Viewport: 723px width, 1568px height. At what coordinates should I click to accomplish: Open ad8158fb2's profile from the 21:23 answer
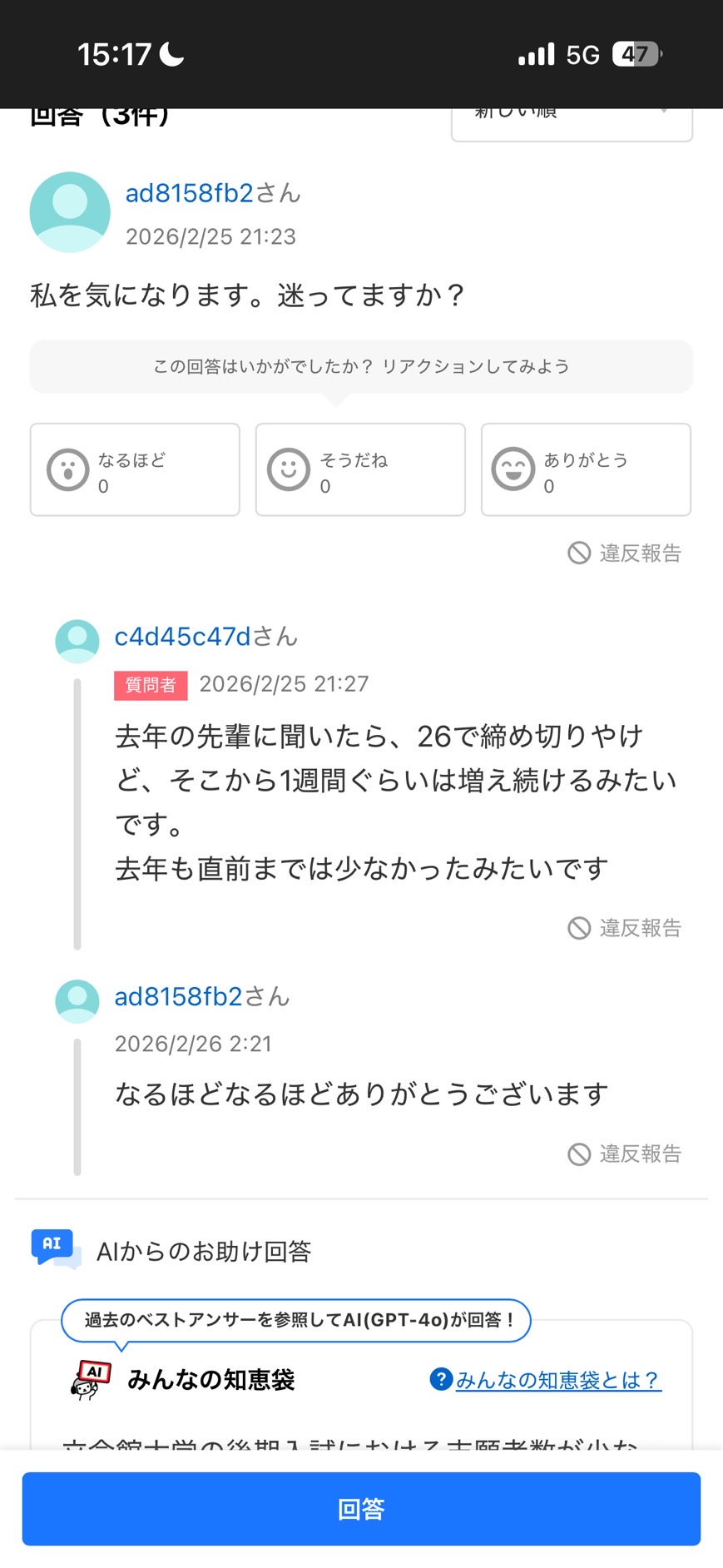click(x=189, y=193)
